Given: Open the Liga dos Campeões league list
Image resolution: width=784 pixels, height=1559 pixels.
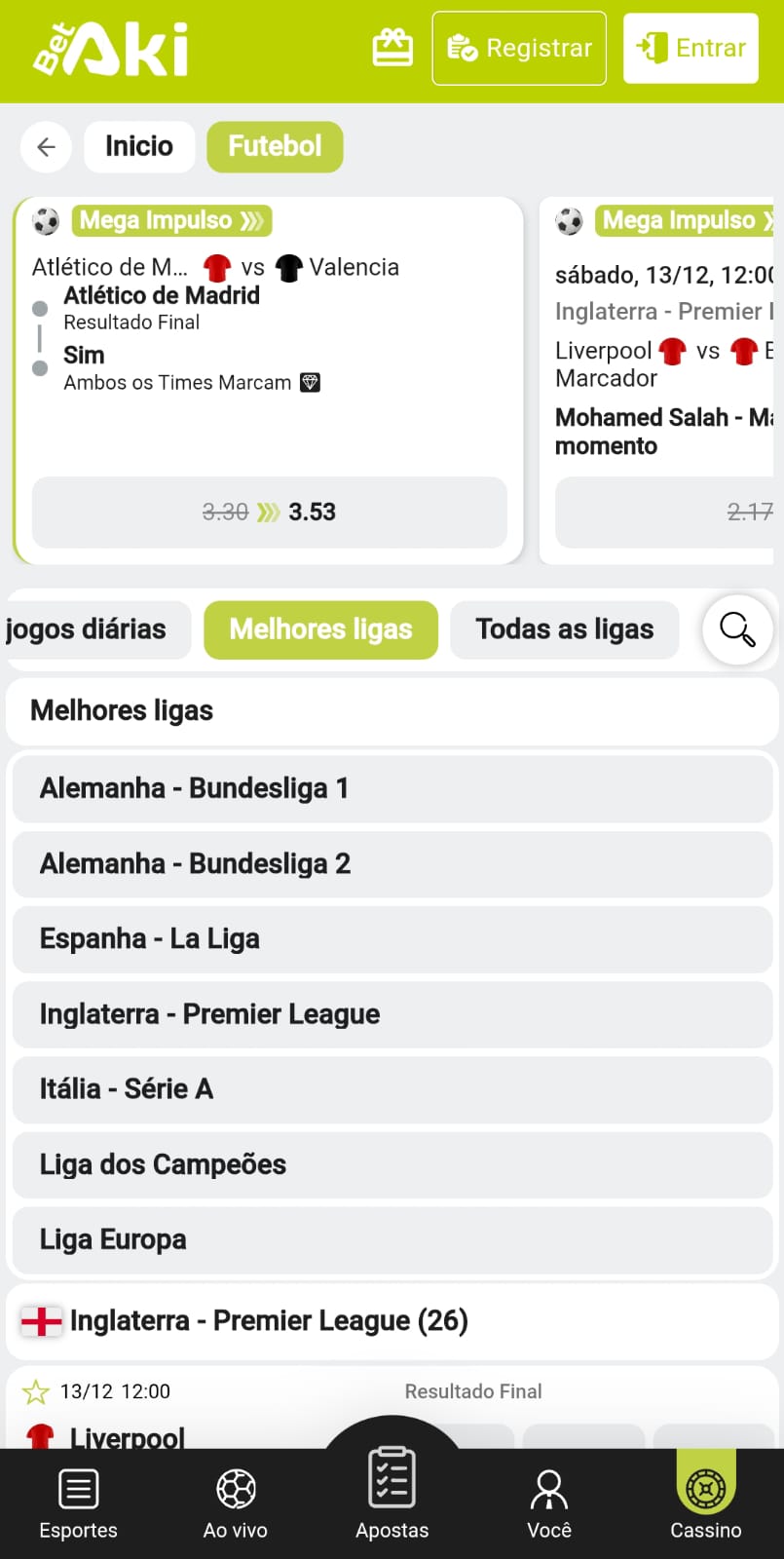Looking at the screenshot, I should click(390, 1164).
